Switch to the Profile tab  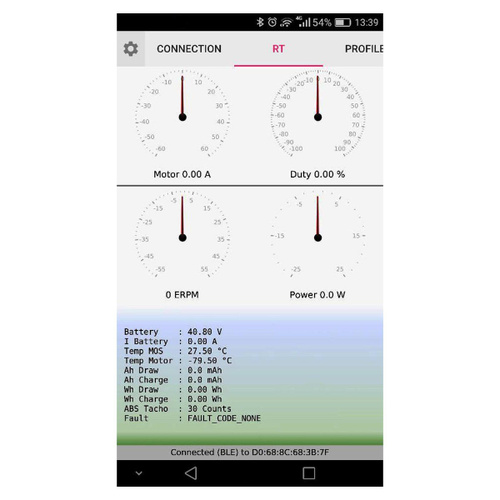(x=364, y=49)
